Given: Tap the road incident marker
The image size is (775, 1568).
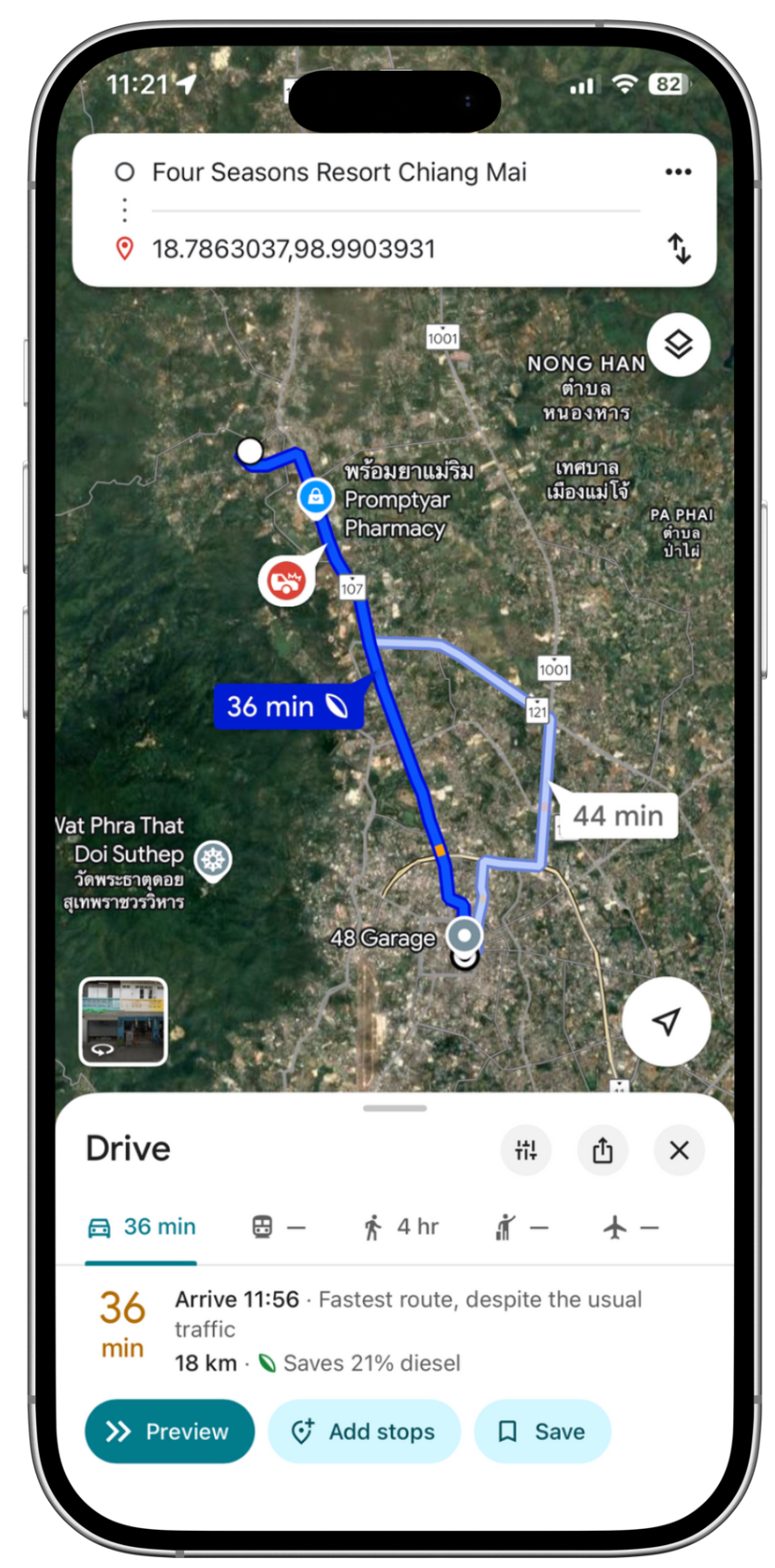Looking at the screenshot, I should (x=287, y=579).
